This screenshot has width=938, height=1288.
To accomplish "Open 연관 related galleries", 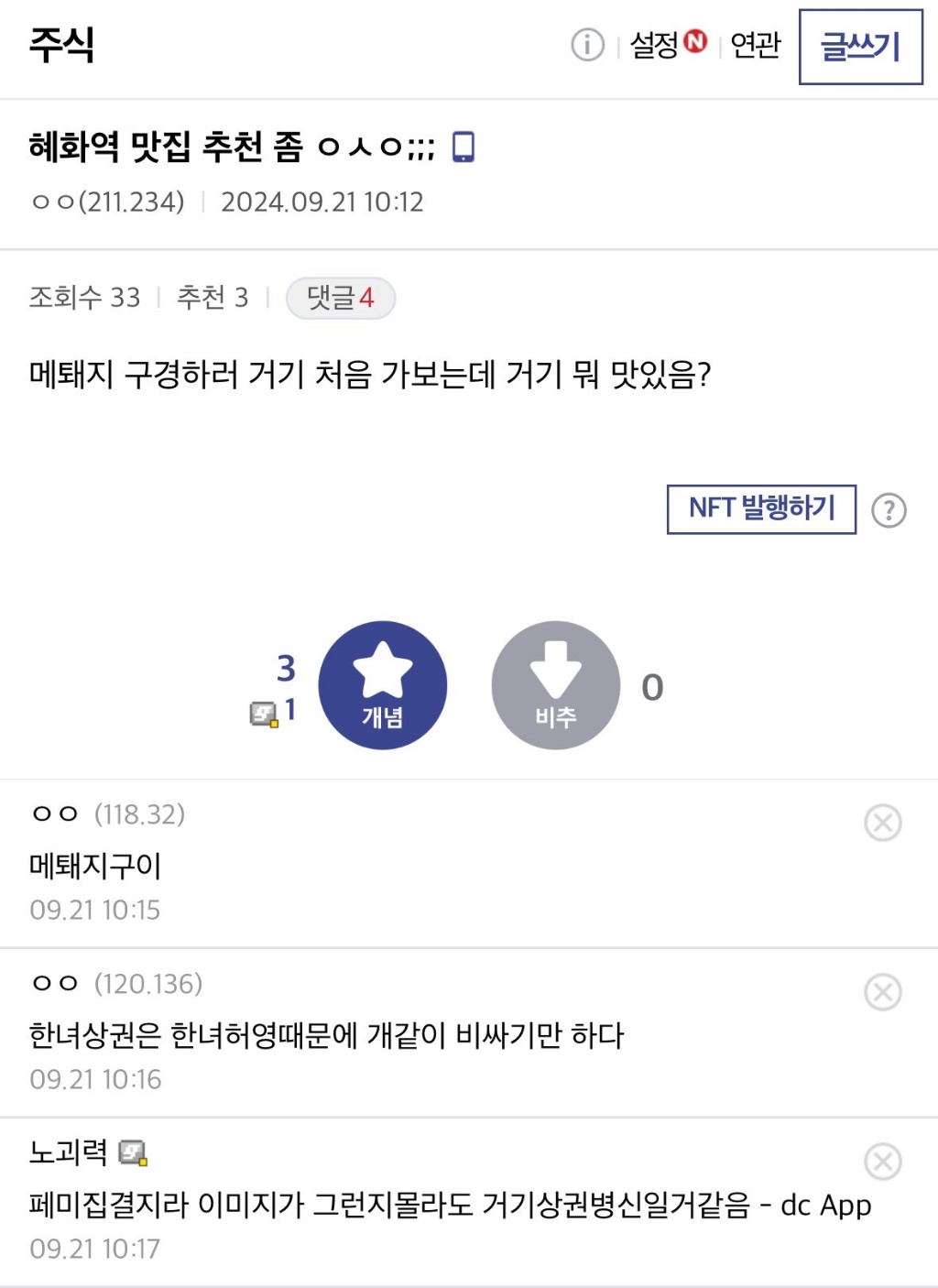I will pos(755,44).
